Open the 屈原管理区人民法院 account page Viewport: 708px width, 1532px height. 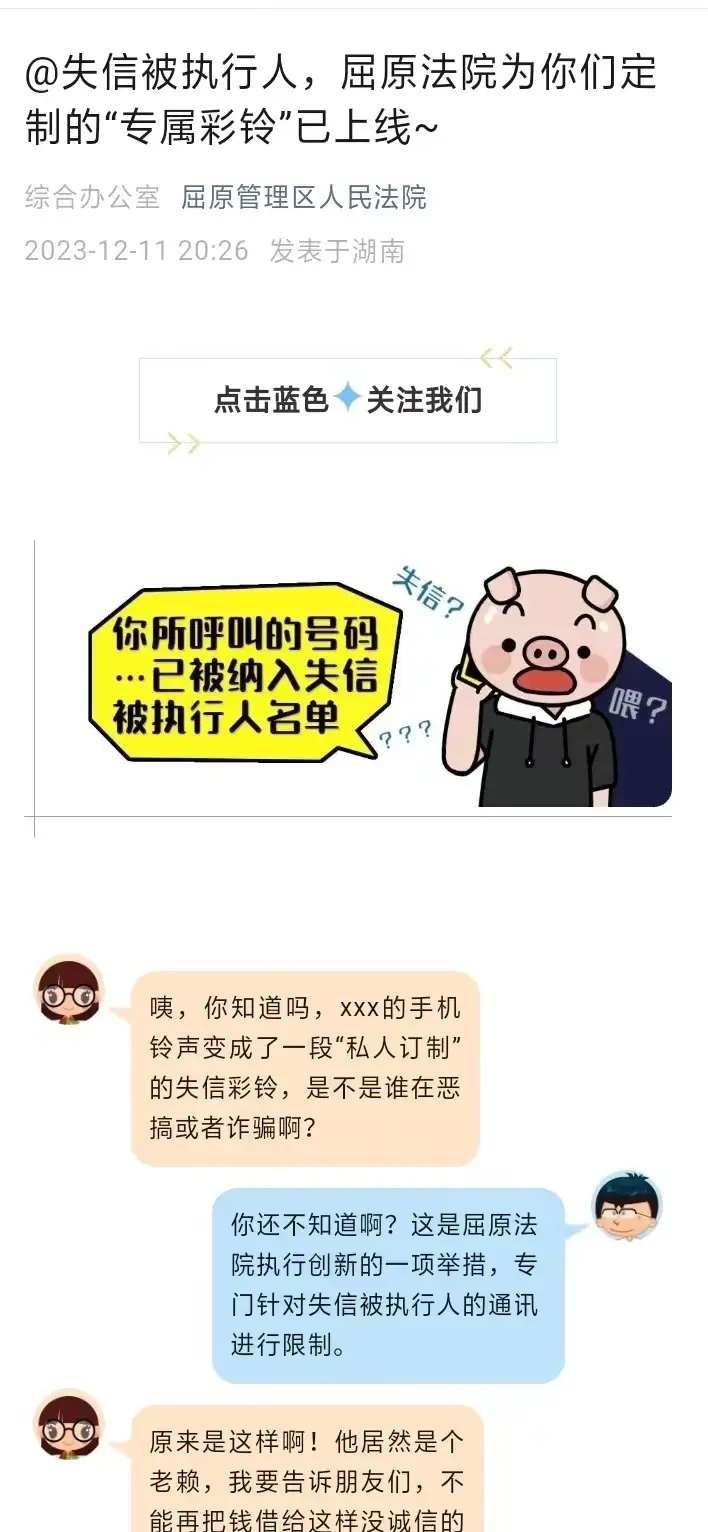pos(303,197)
